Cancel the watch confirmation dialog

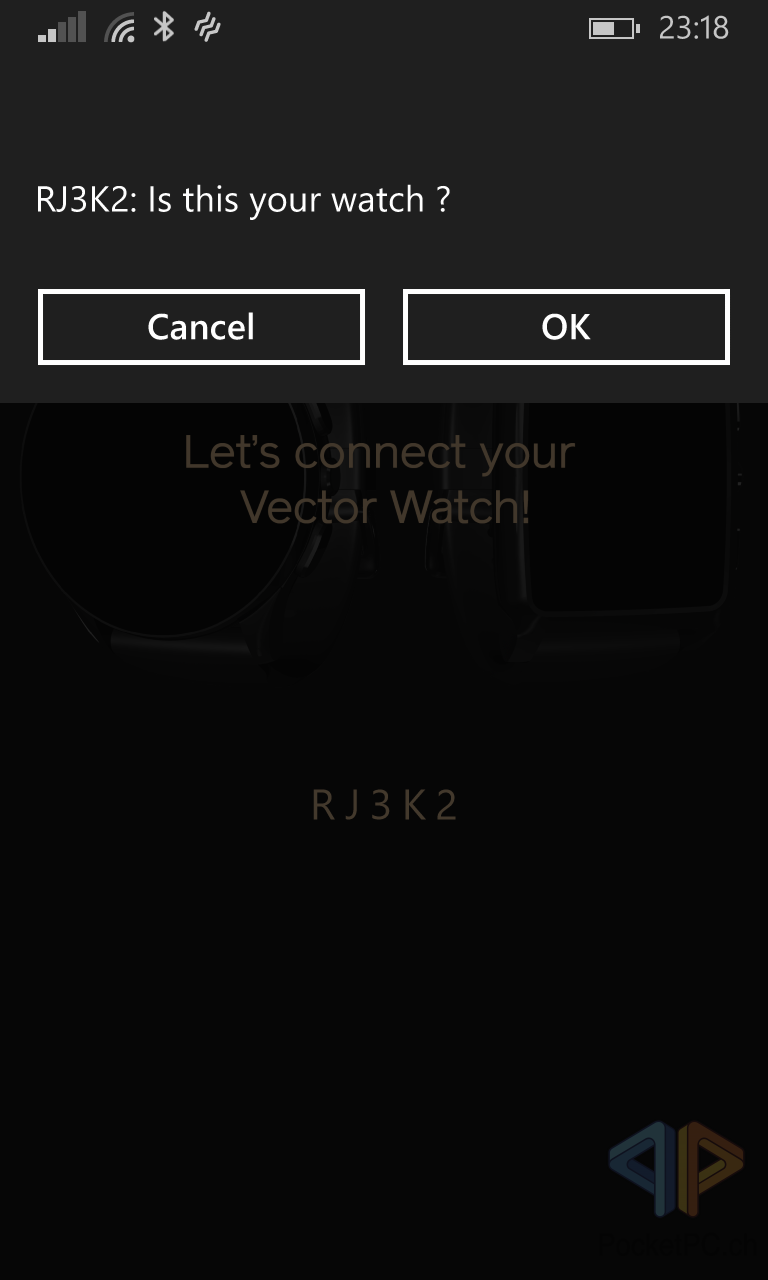click(x=201, y=327)
